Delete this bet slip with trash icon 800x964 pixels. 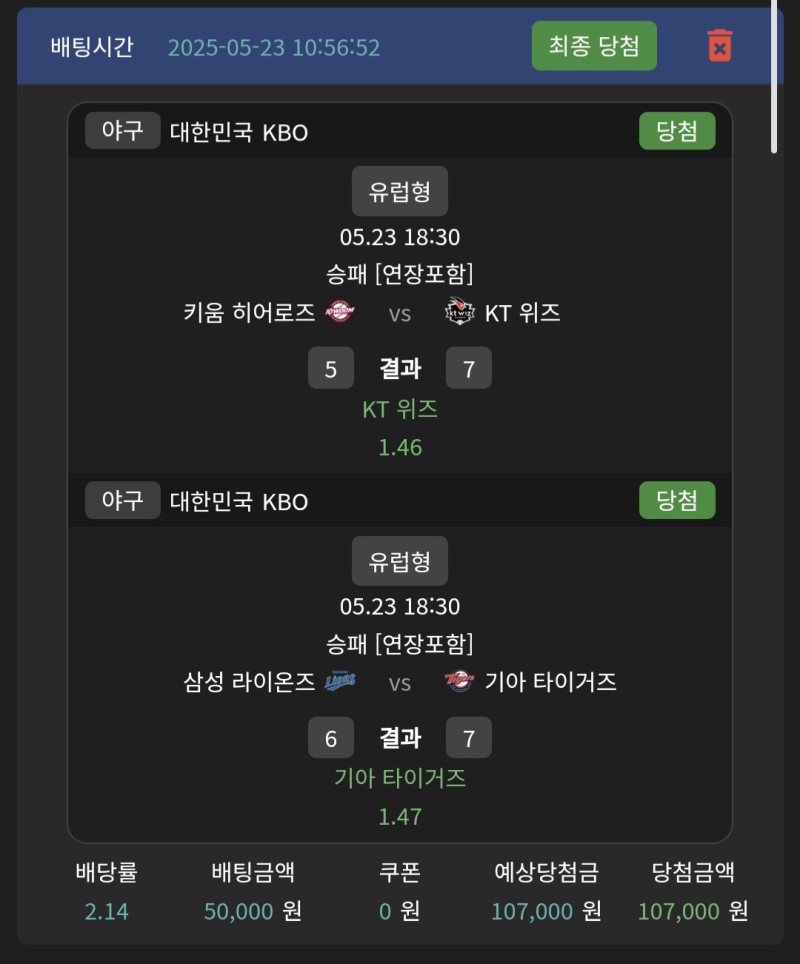pos(719,46)
